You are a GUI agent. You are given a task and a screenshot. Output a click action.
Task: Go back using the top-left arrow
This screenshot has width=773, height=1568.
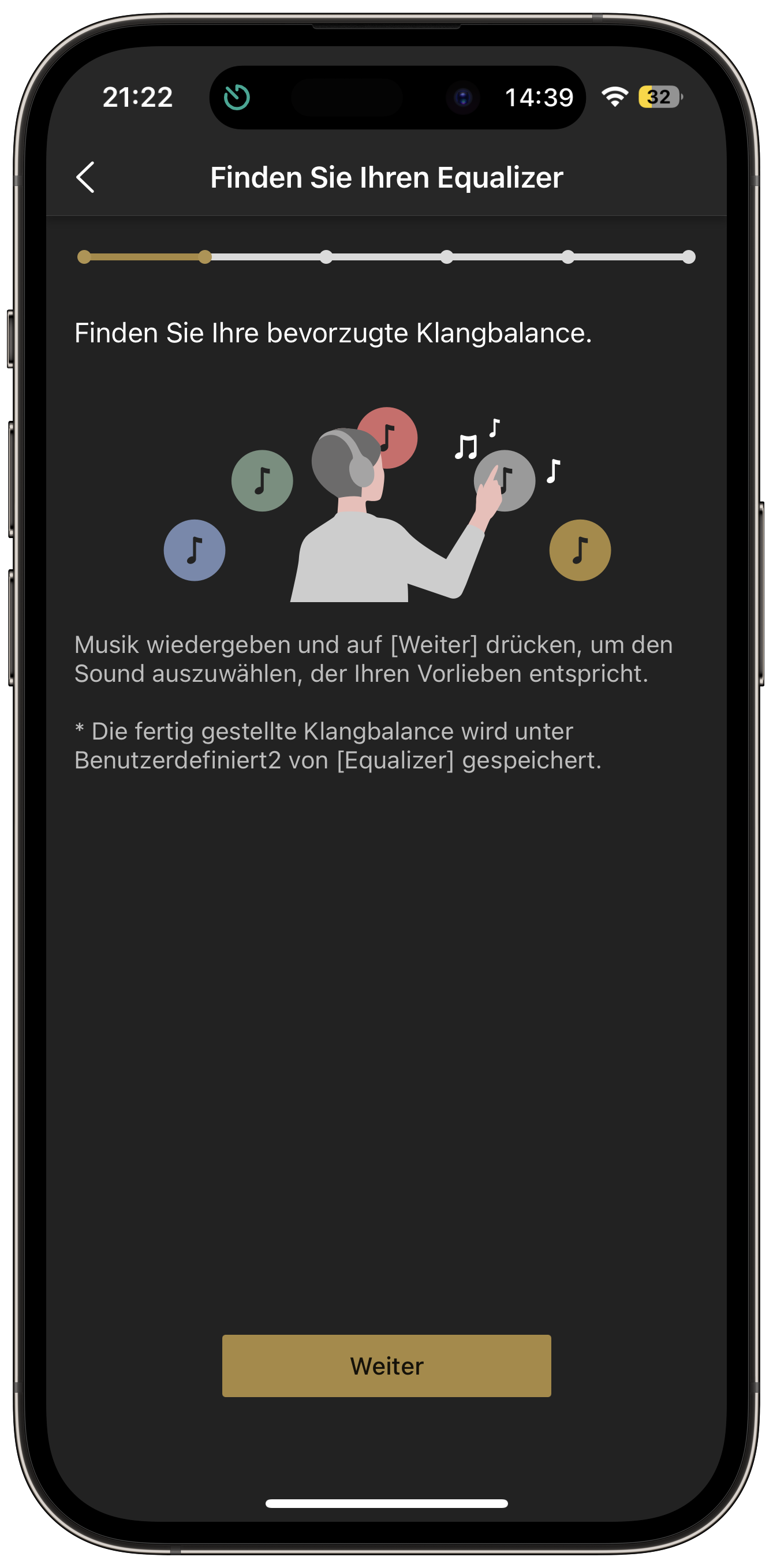tap(85, 177)
